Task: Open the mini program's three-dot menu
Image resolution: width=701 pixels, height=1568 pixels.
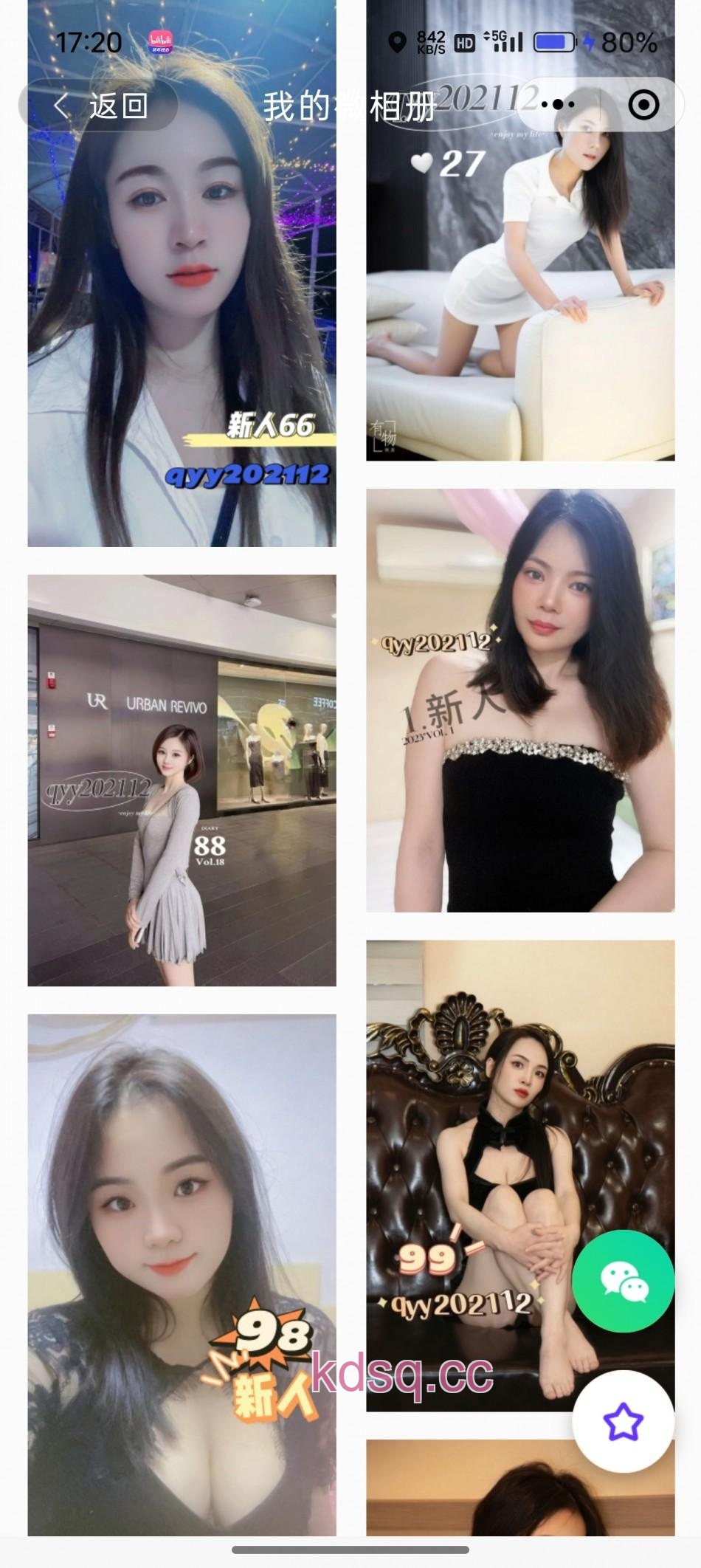Action: point(559,105)
